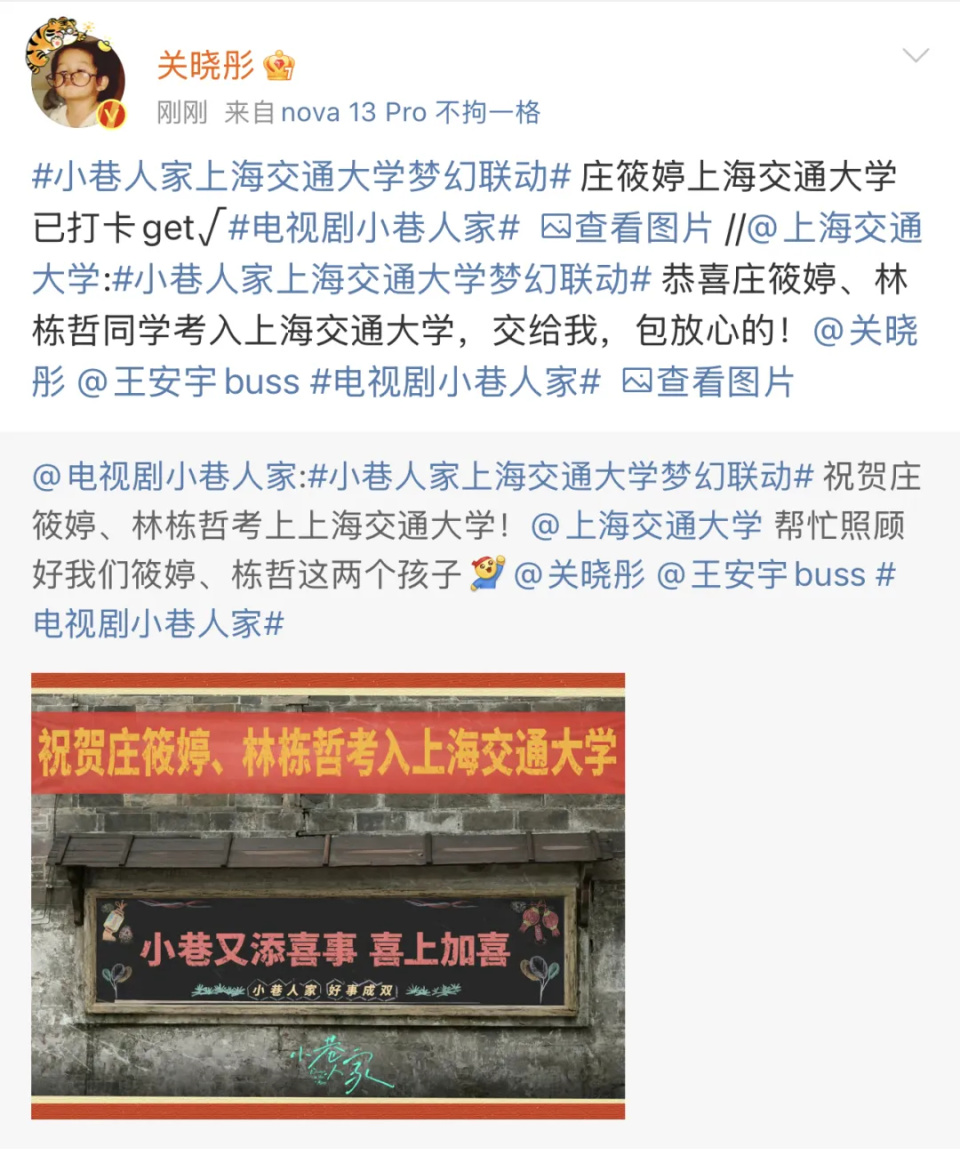The width and height of the screenshot is (960, 1163).
Task: Open the 查看图片 link ending 关晓彤's post text
Action: click(x=706, y=381)
